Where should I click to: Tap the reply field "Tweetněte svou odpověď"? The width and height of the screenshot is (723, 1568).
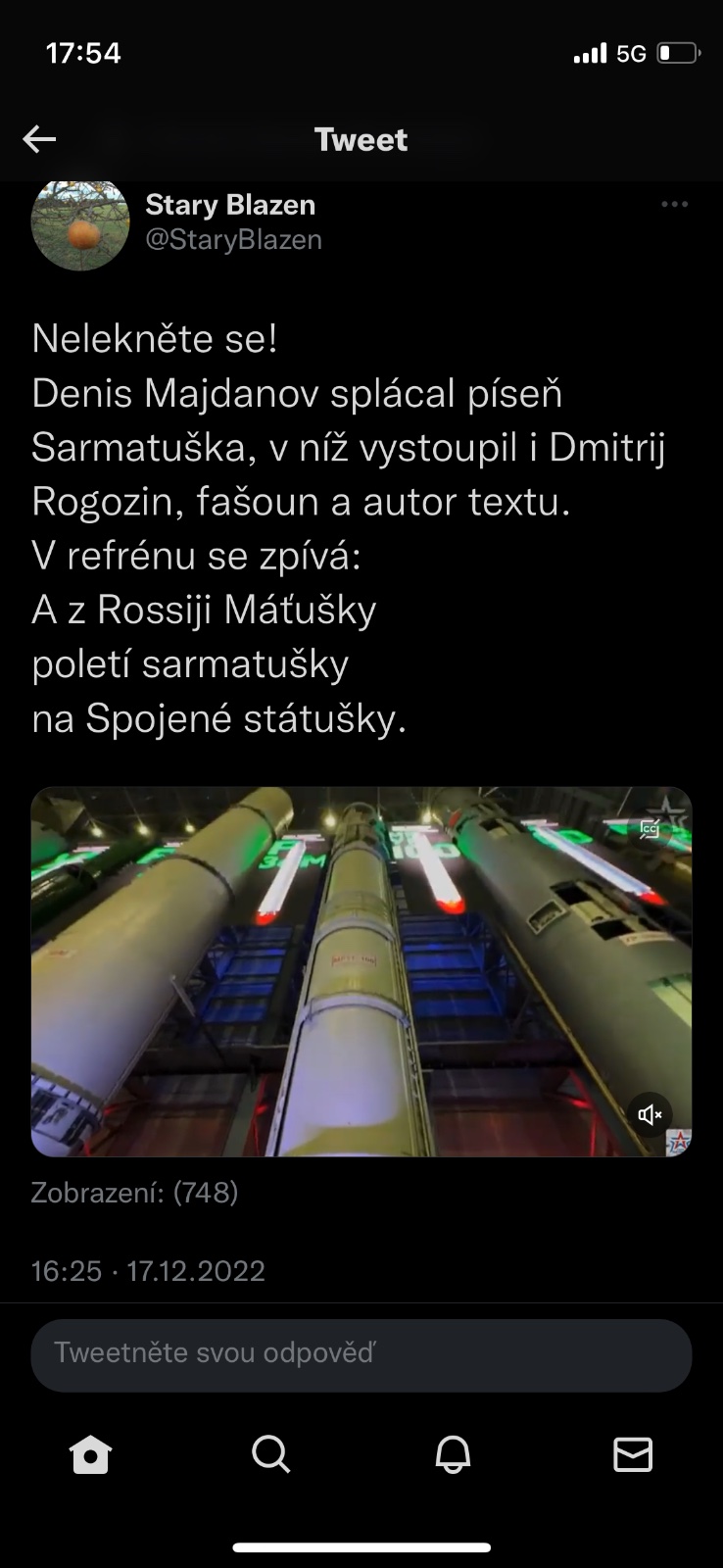pyautogui.click(x=361, y=1353)
